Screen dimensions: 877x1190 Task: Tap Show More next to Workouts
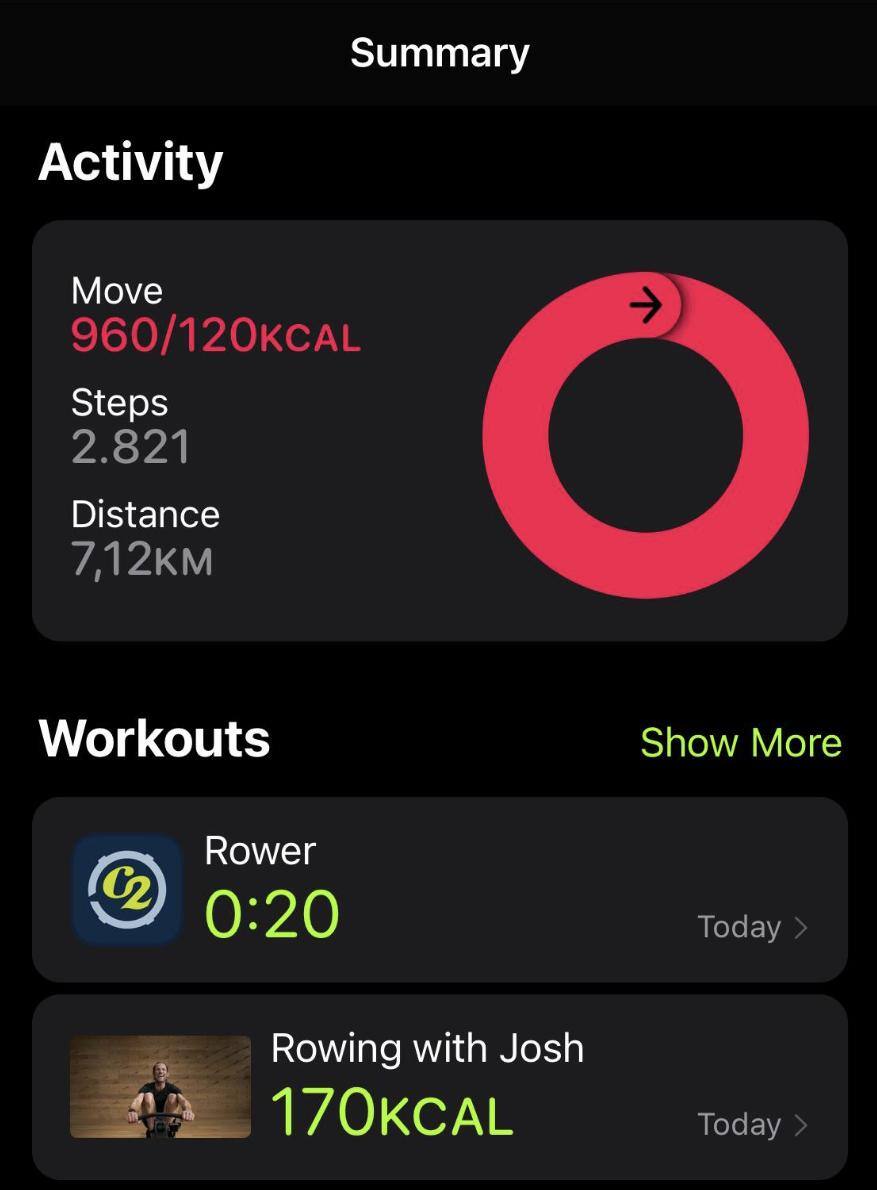point(740,743)
